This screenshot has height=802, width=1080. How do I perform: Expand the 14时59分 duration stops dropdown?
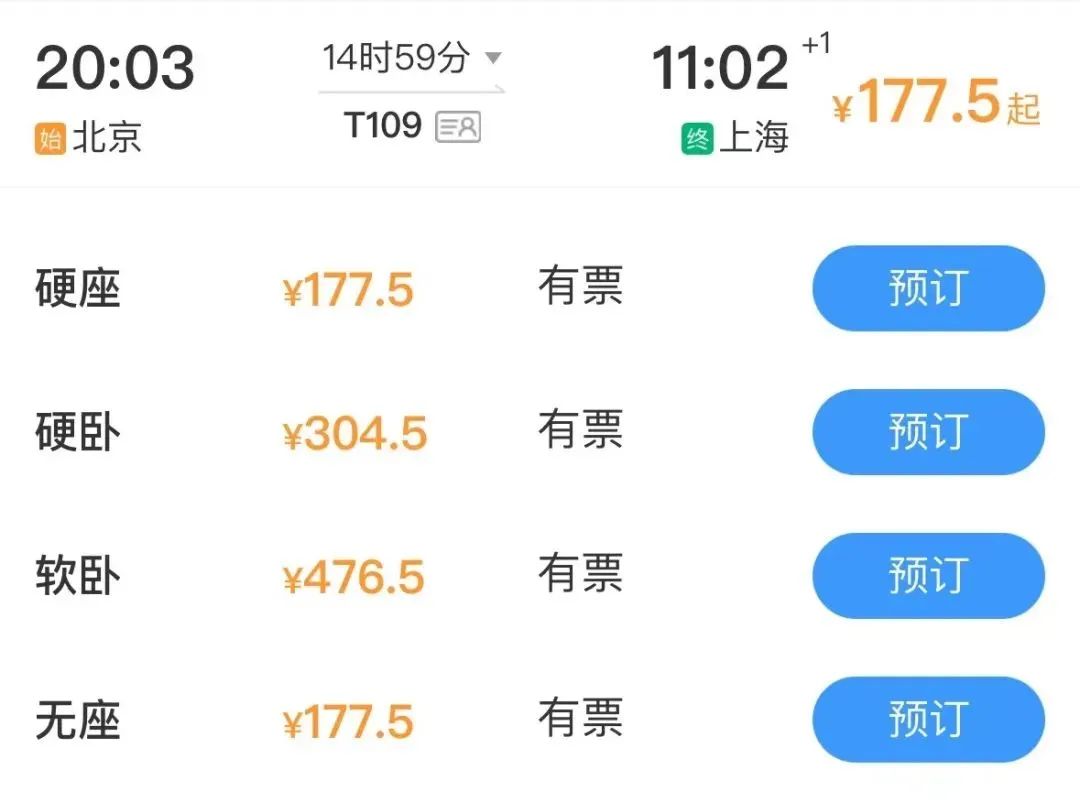pos(492,58)
